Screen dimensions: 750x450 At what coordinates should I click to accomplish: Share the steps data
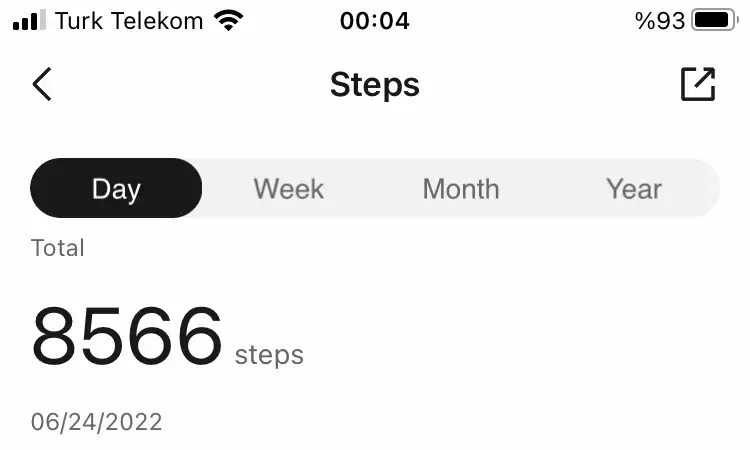[697, 85]
